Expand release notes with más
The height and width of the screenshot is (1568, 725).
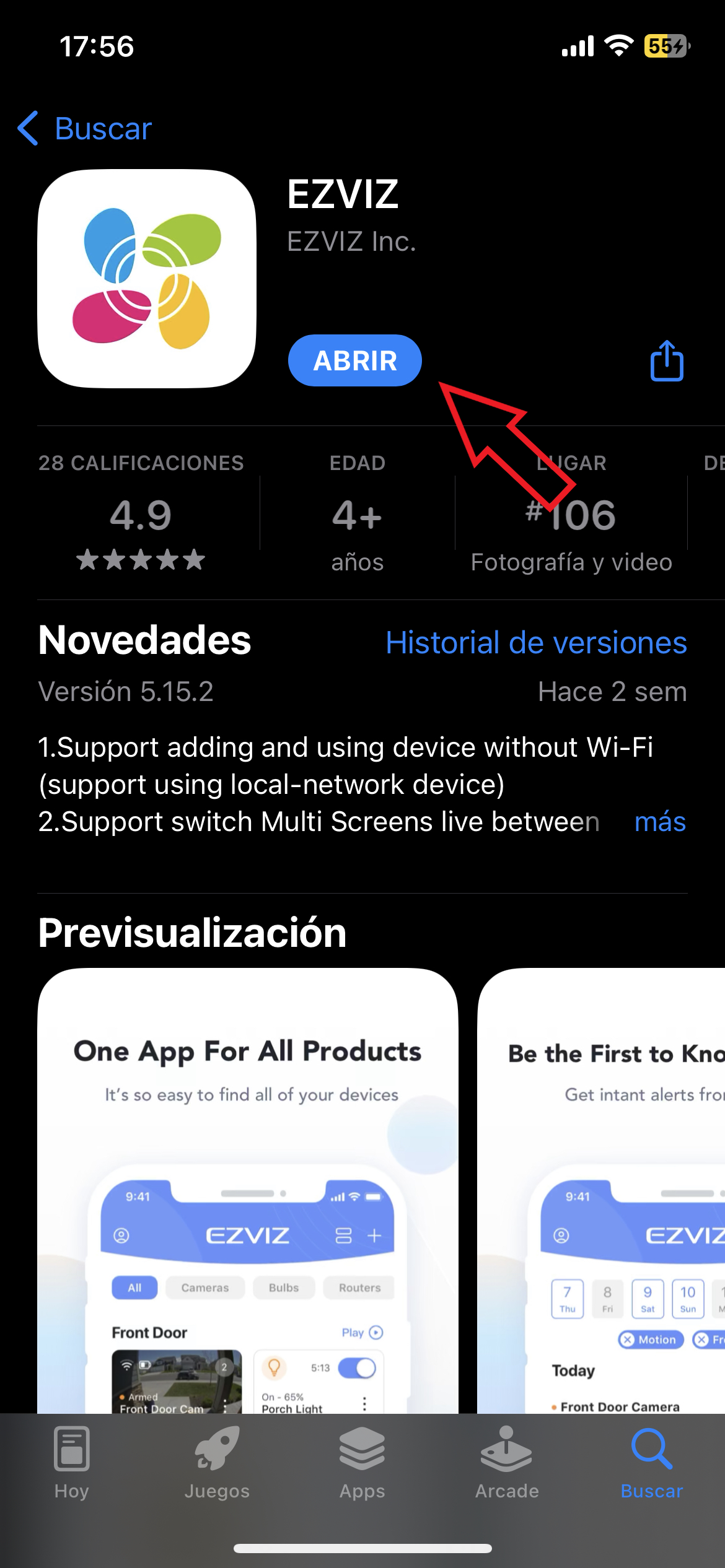[660, 822]
